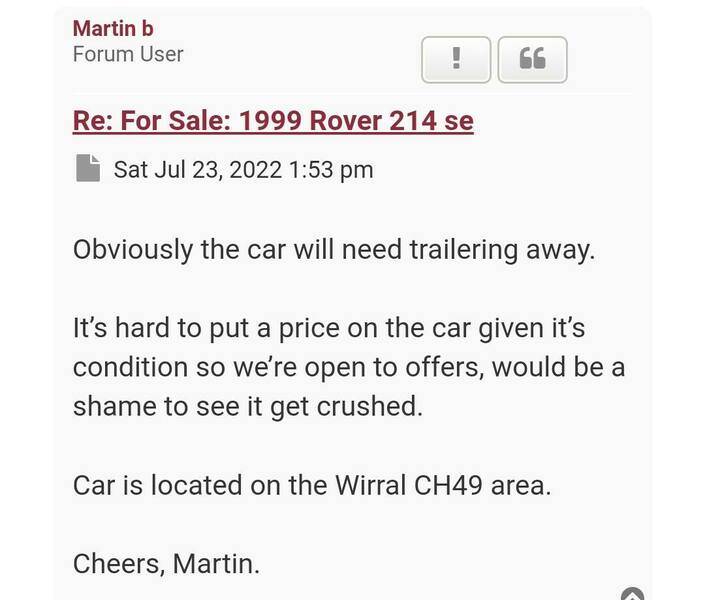This screenshot has height=600, width=705.
Task: Open Martin b's user profile
Action: tap(113, 28)
